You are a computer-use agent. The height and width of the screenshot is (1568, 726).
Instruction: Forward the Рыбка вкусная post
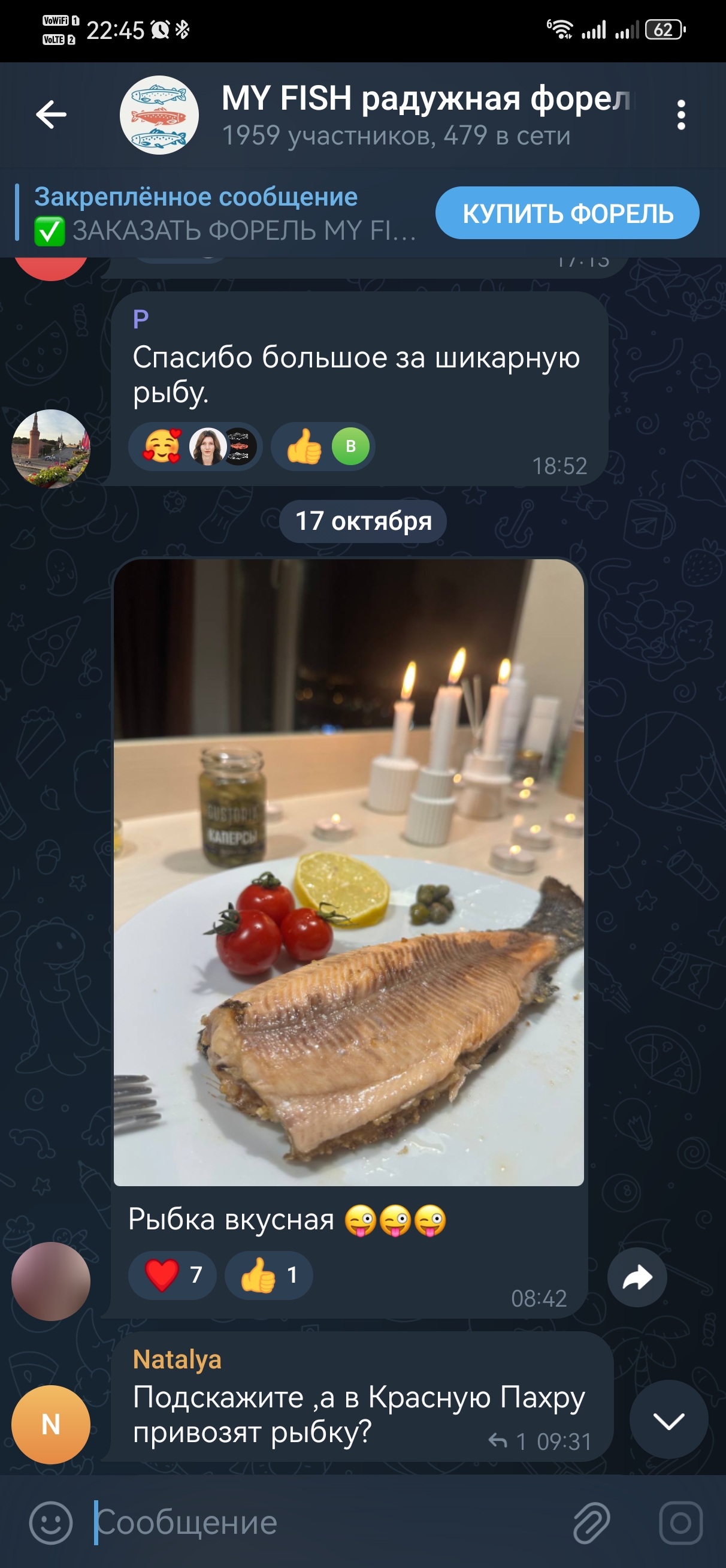tap(637, 1277)
